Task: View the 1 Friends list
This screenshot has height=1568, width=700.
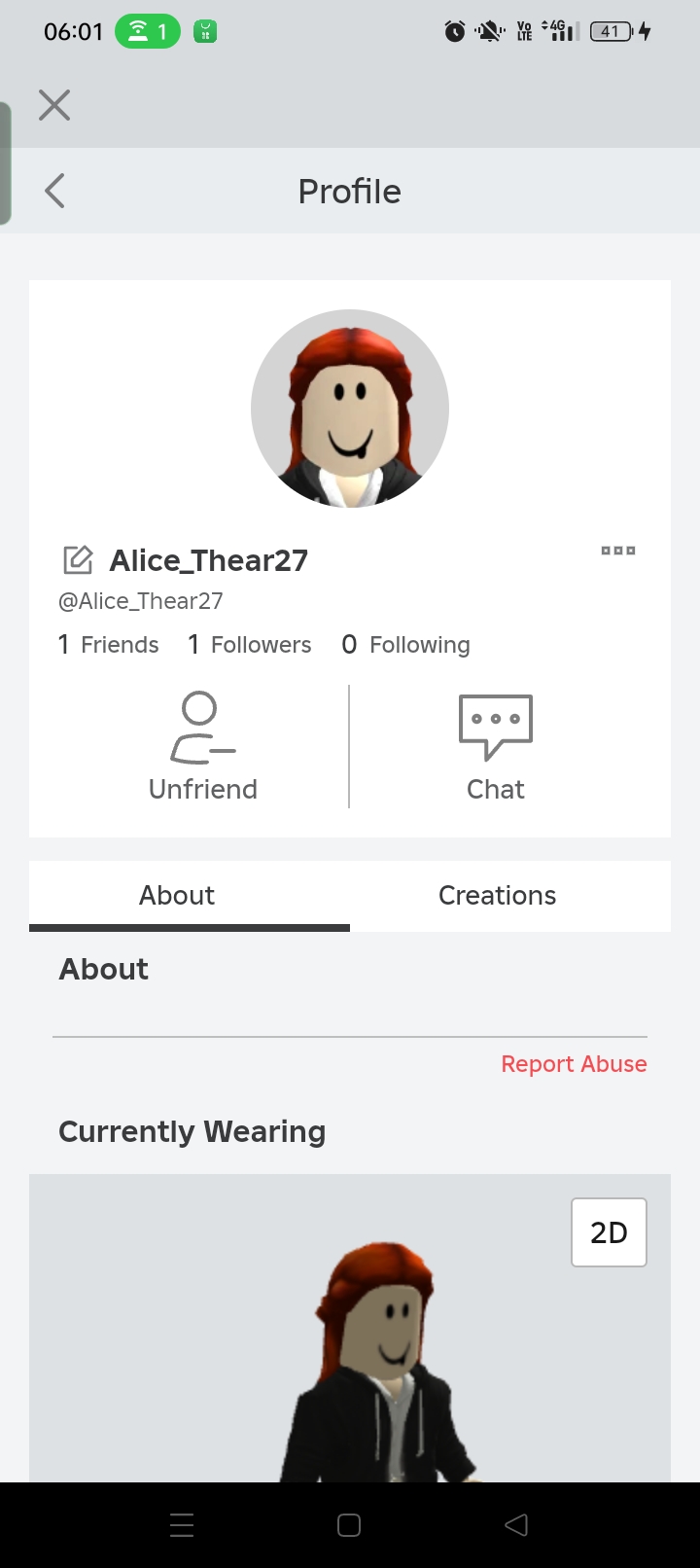Action: pyautogui.click(x=108, y=645)
